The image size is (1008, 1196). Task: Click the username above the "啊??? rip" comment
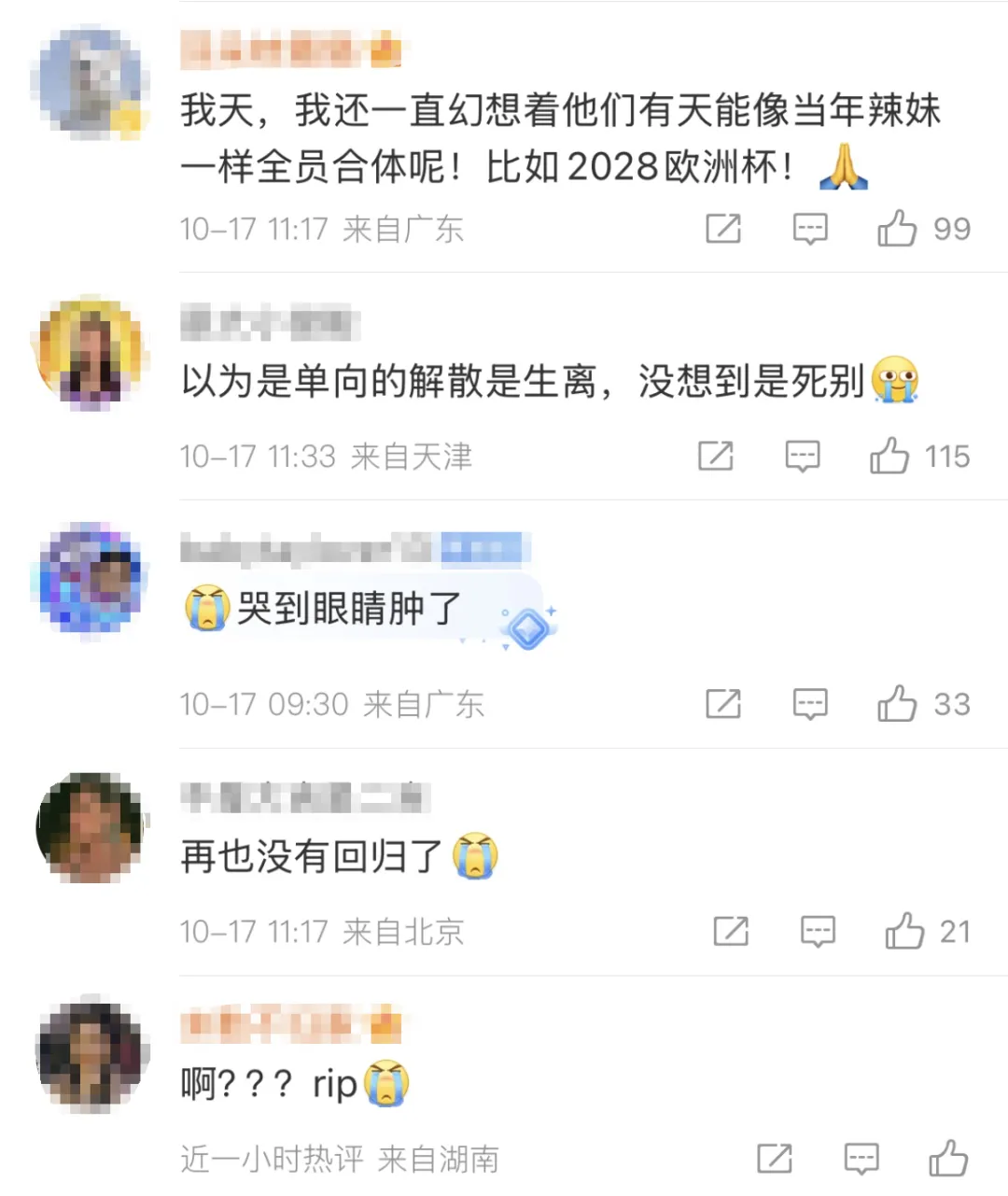[289, 1024]
